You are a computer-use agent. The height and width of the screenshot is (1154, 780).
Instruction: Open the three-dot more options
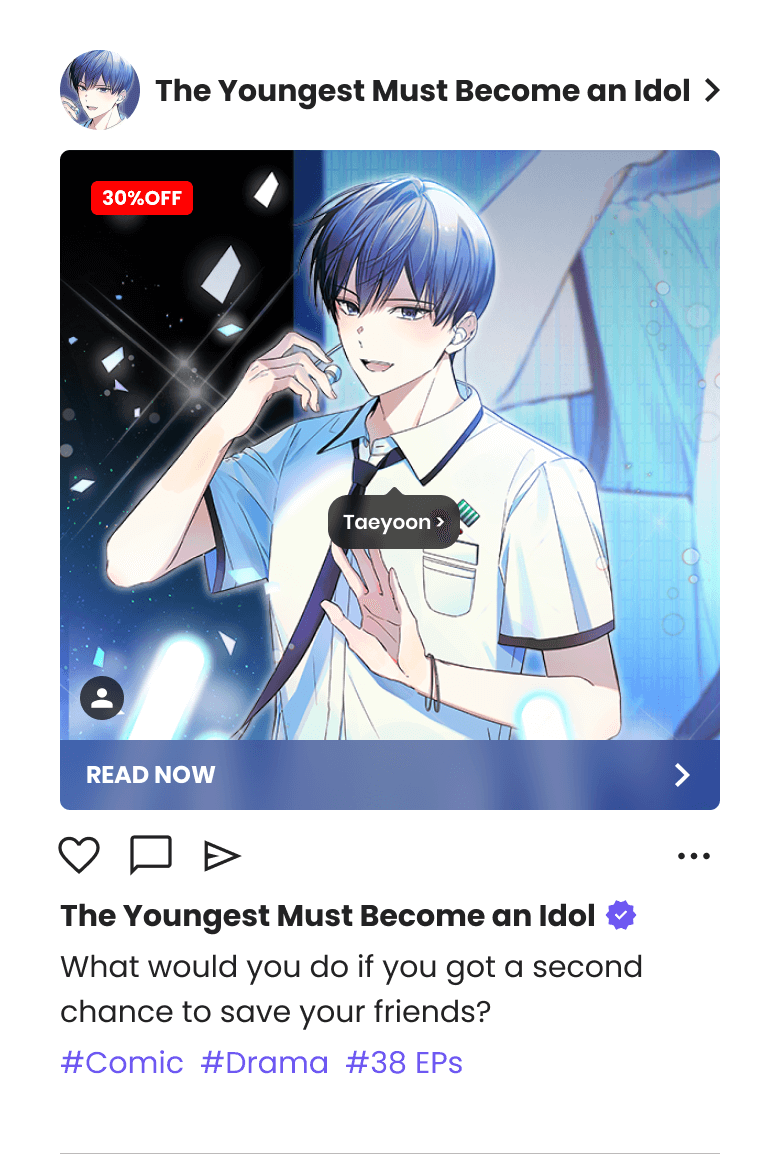pos(694,856)
